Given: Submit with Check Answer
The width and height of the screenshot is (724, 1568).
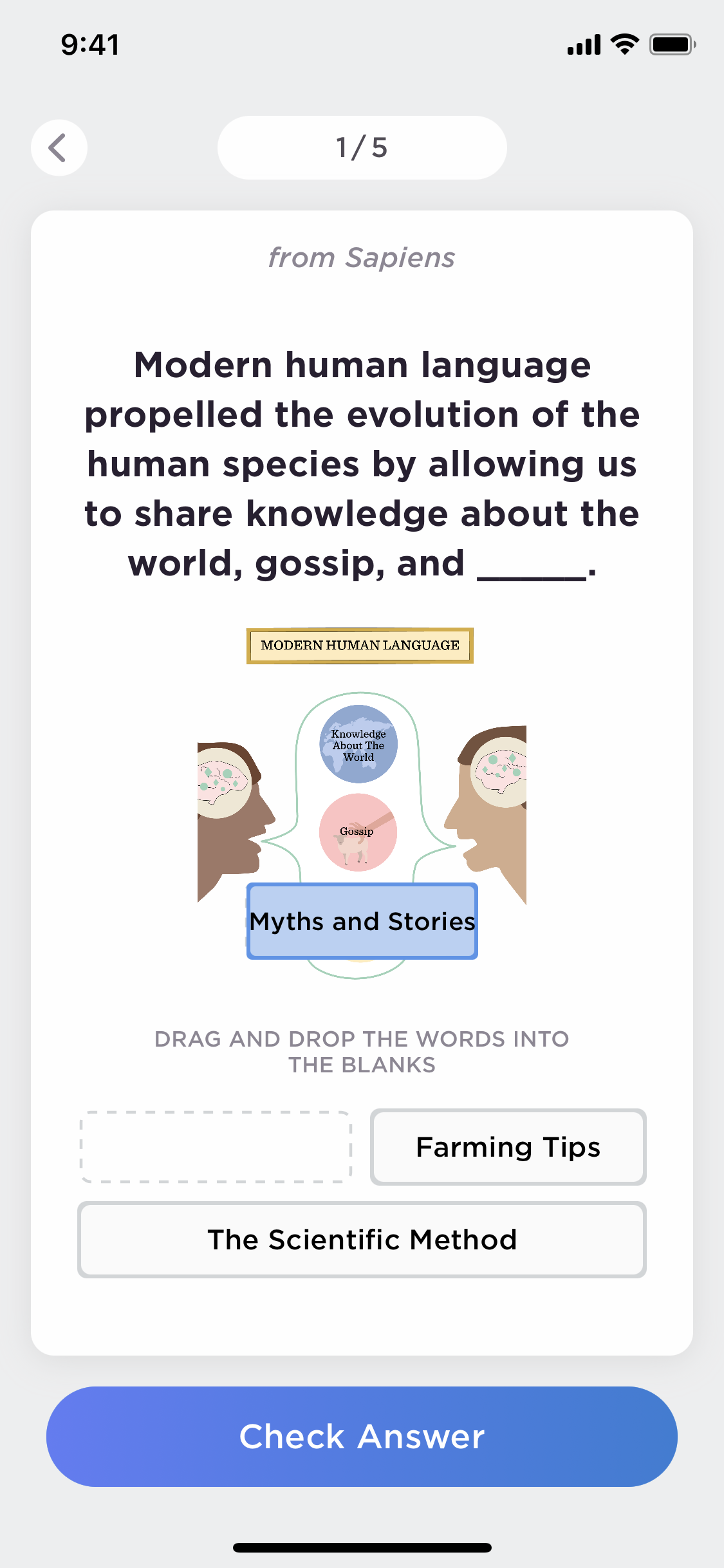Looking at the screenshot, I should [x=362, y=1436].
